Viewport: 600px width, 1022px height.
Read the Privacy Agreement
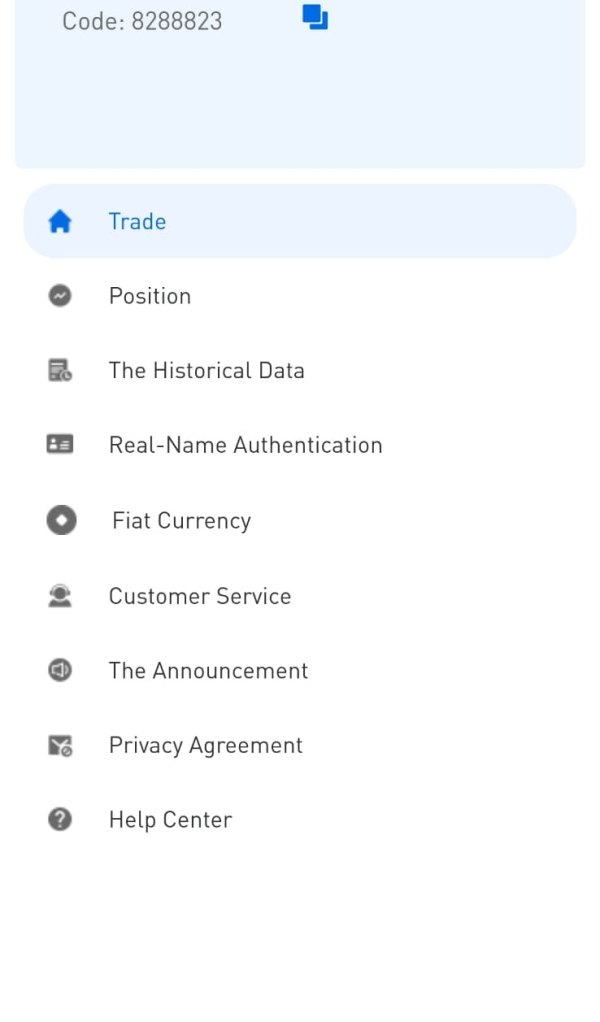300,745
